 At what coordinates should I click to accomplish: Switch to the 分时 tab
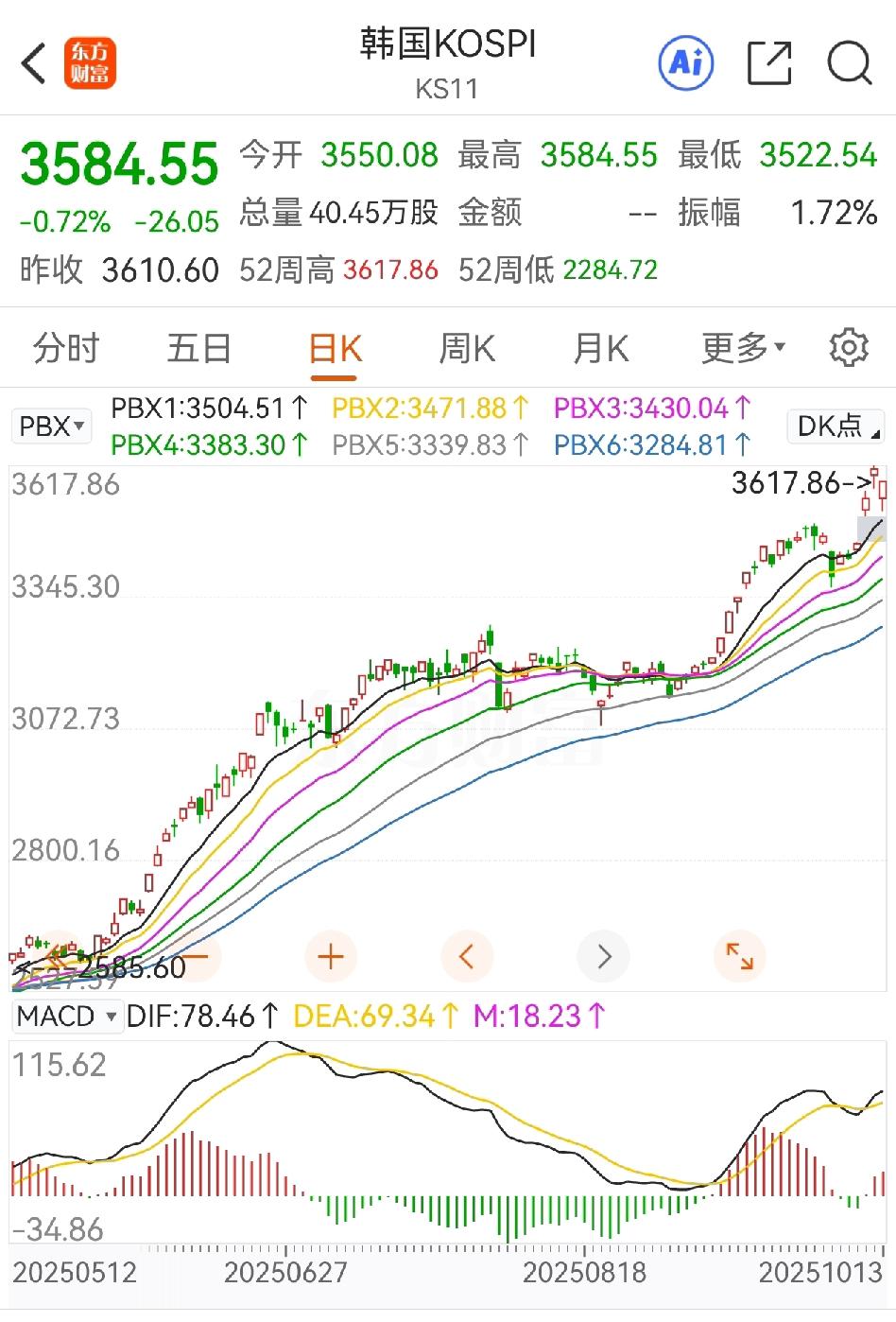point(65,349)
